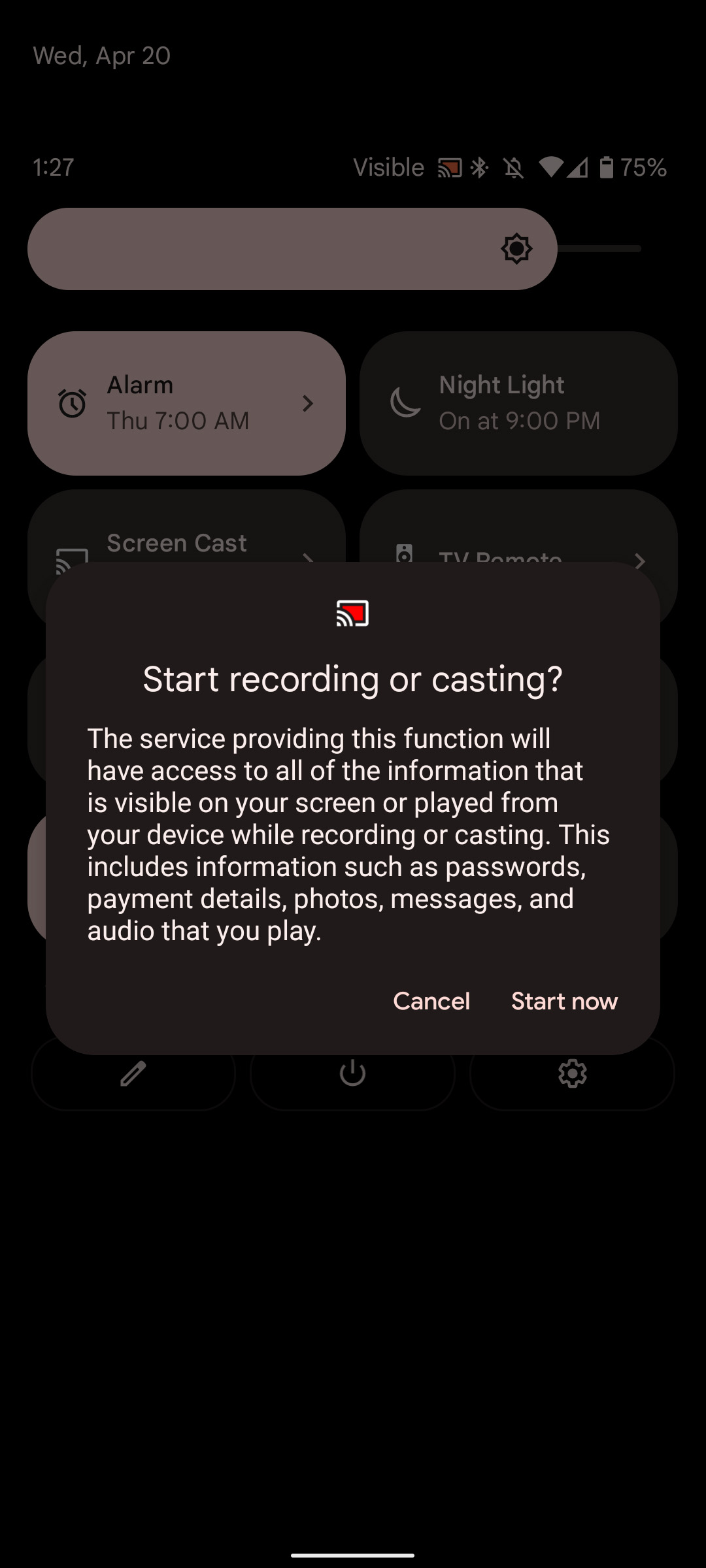Tap the crescent moon icon on Night Light
The image size is (706, 1568).
[405, 403]
